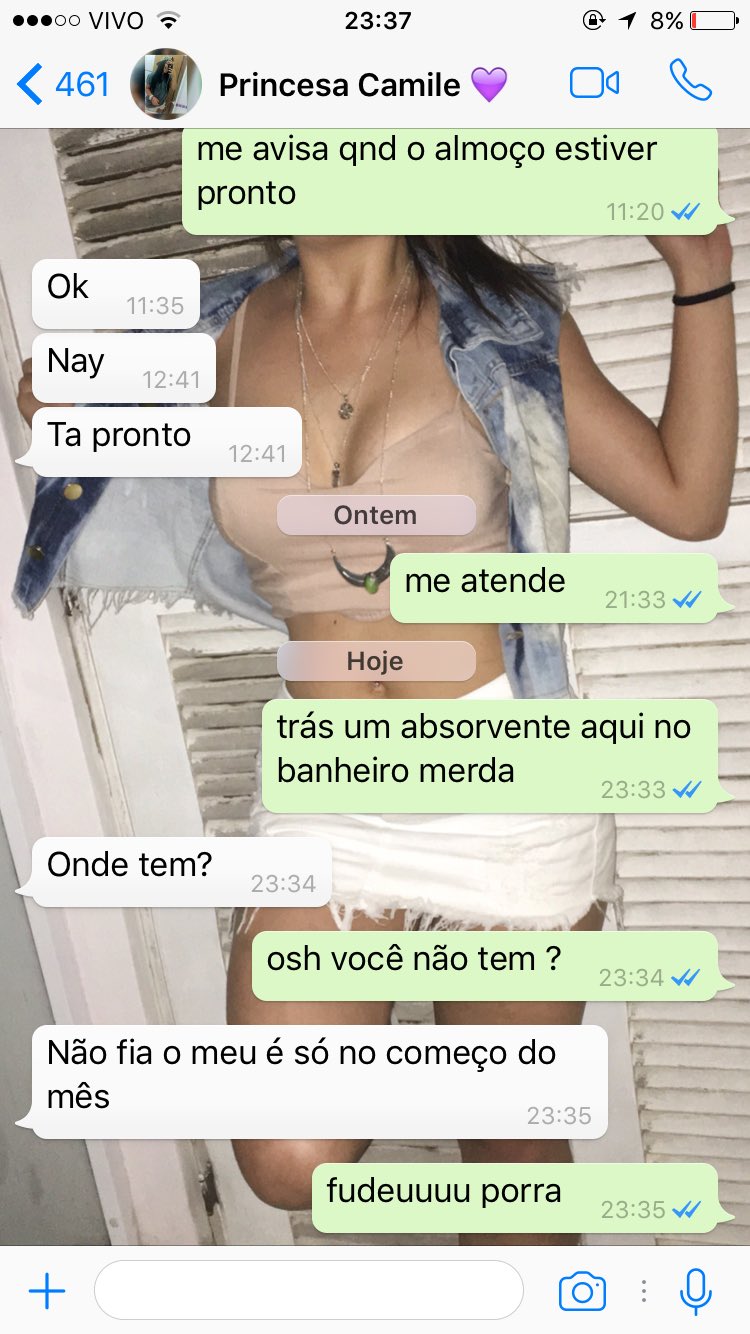Viewport: 750px width, 1334px height.
Task: Open the camera to send a photo
Action: [x=582, y=1291]
